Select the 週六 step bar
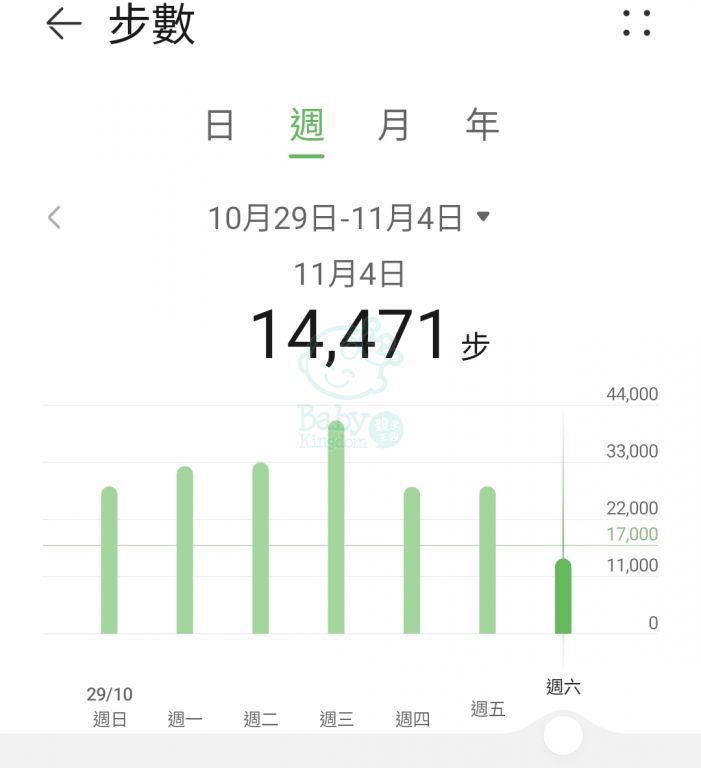The height and width of the screenshot is (768, 701). click(563, 596)
